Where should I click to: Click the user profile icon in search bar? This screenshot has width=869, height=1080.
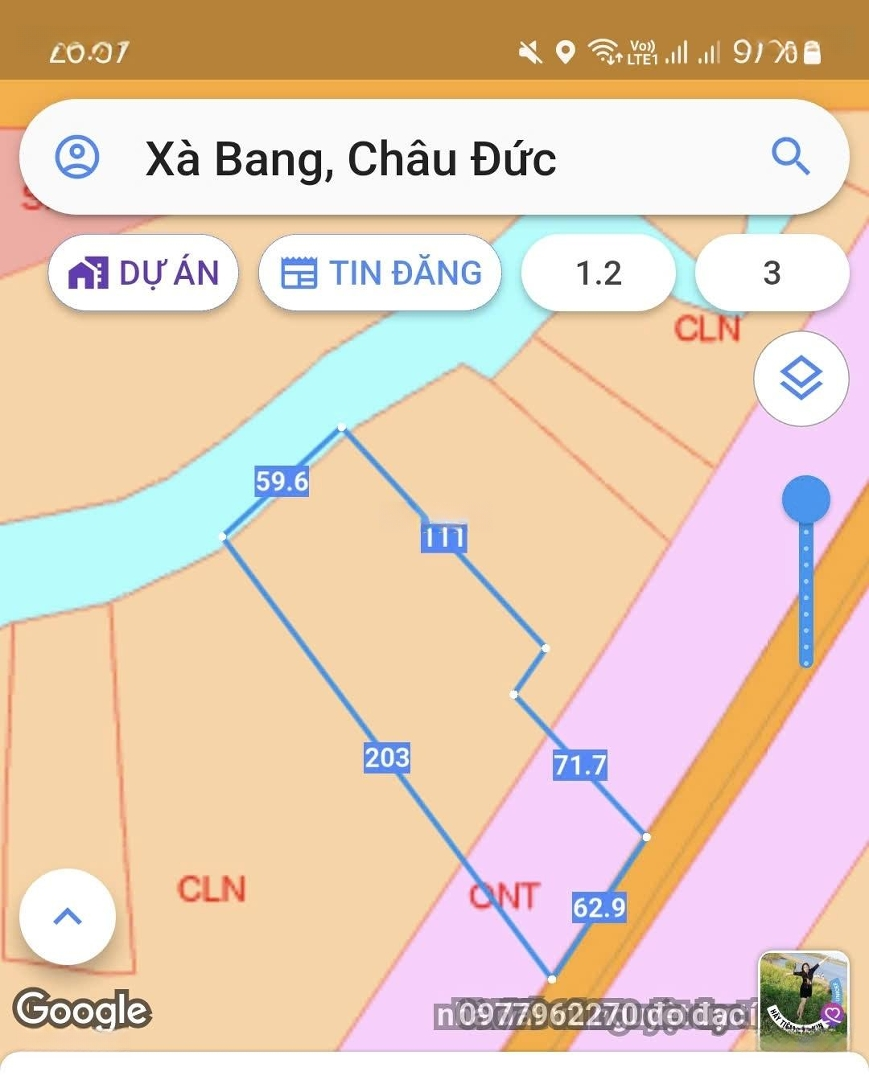[77, 158]
